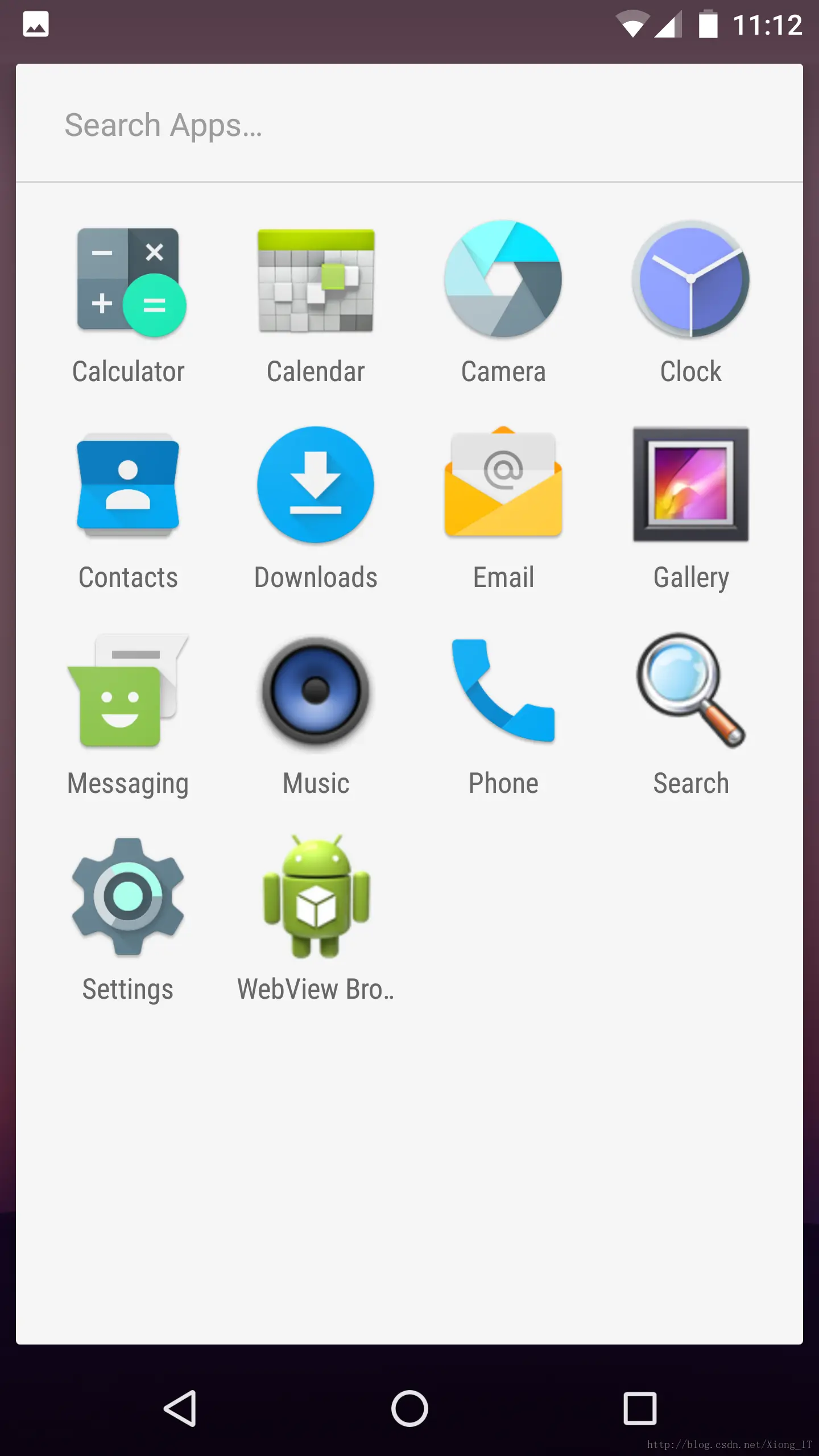Launch the Phone dialer app
Screen dimensions: 819x1456
point(503,691)
